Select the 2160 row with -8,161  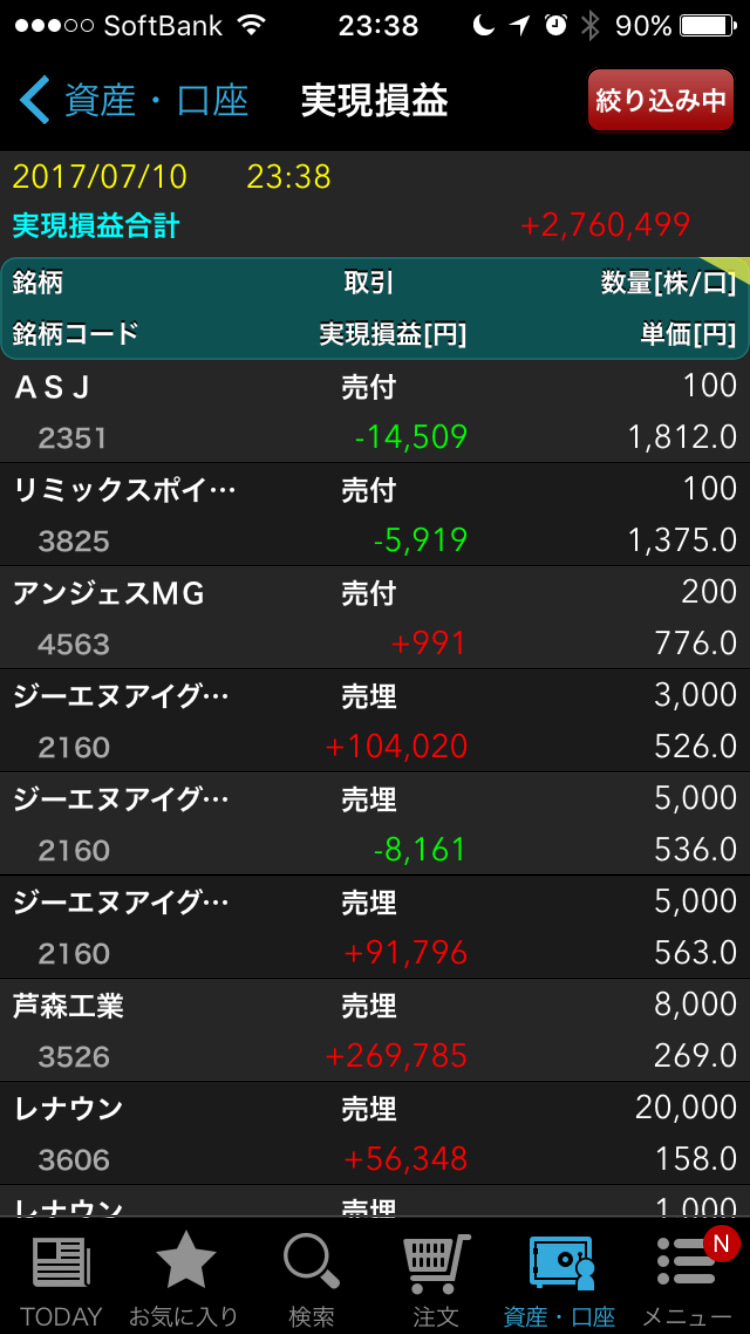point(375,823)
